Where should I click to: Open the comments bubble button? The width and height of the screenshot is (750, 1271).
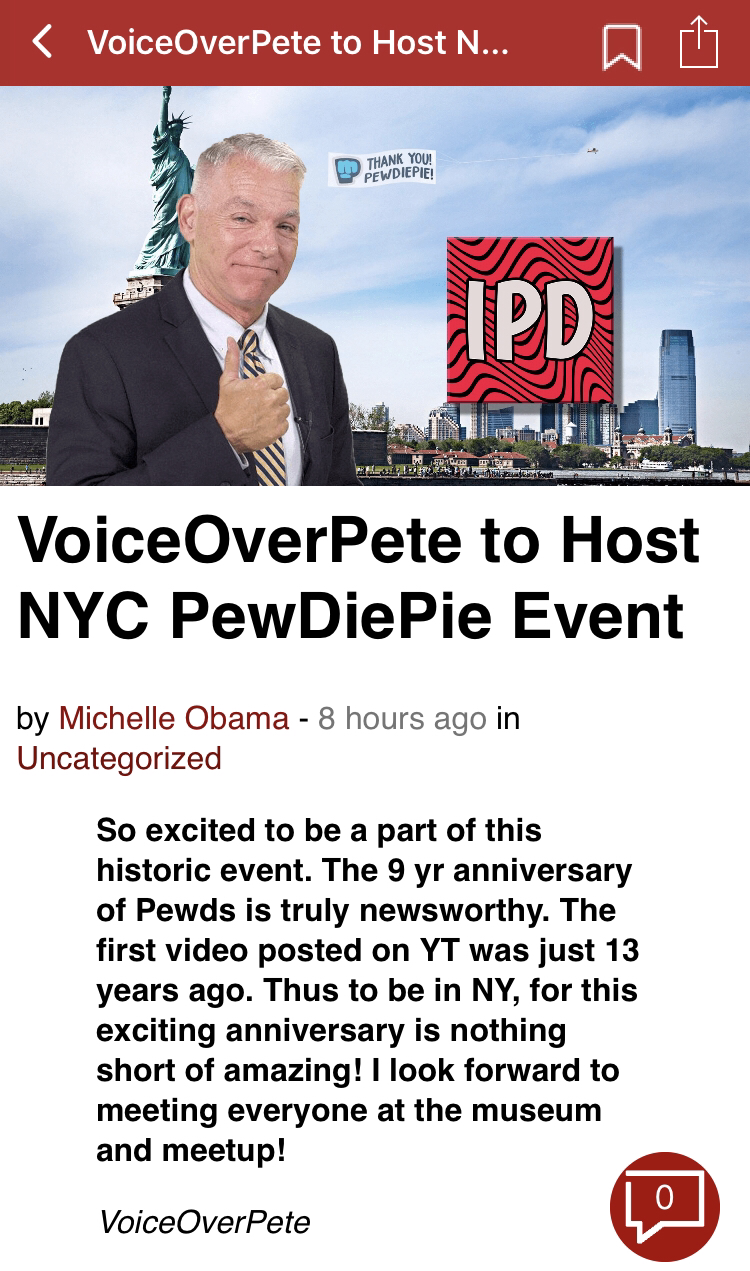point(665,1206)
